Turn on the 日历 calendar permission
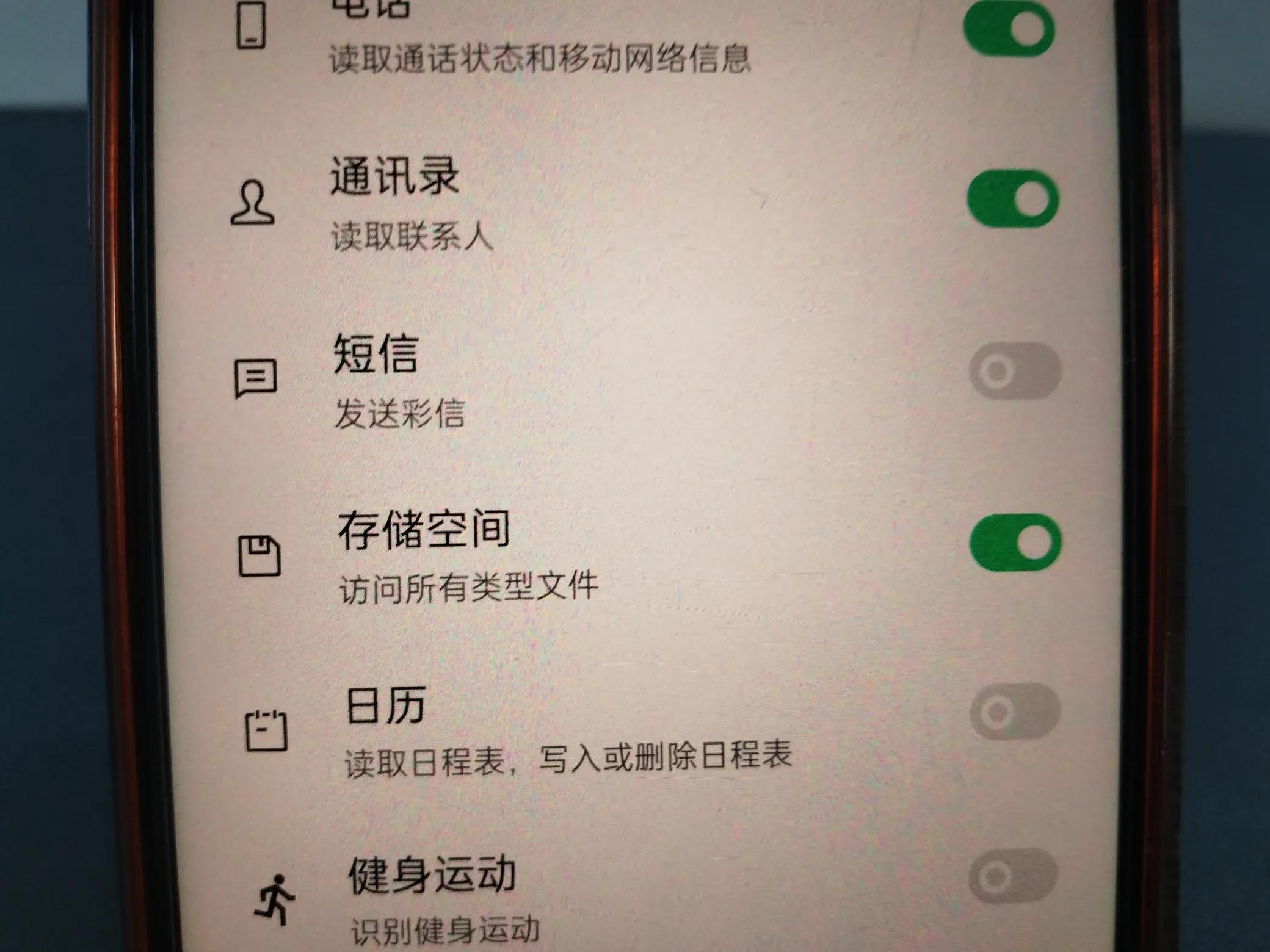Screen dimensions: 1270x952 (1015, 711)
